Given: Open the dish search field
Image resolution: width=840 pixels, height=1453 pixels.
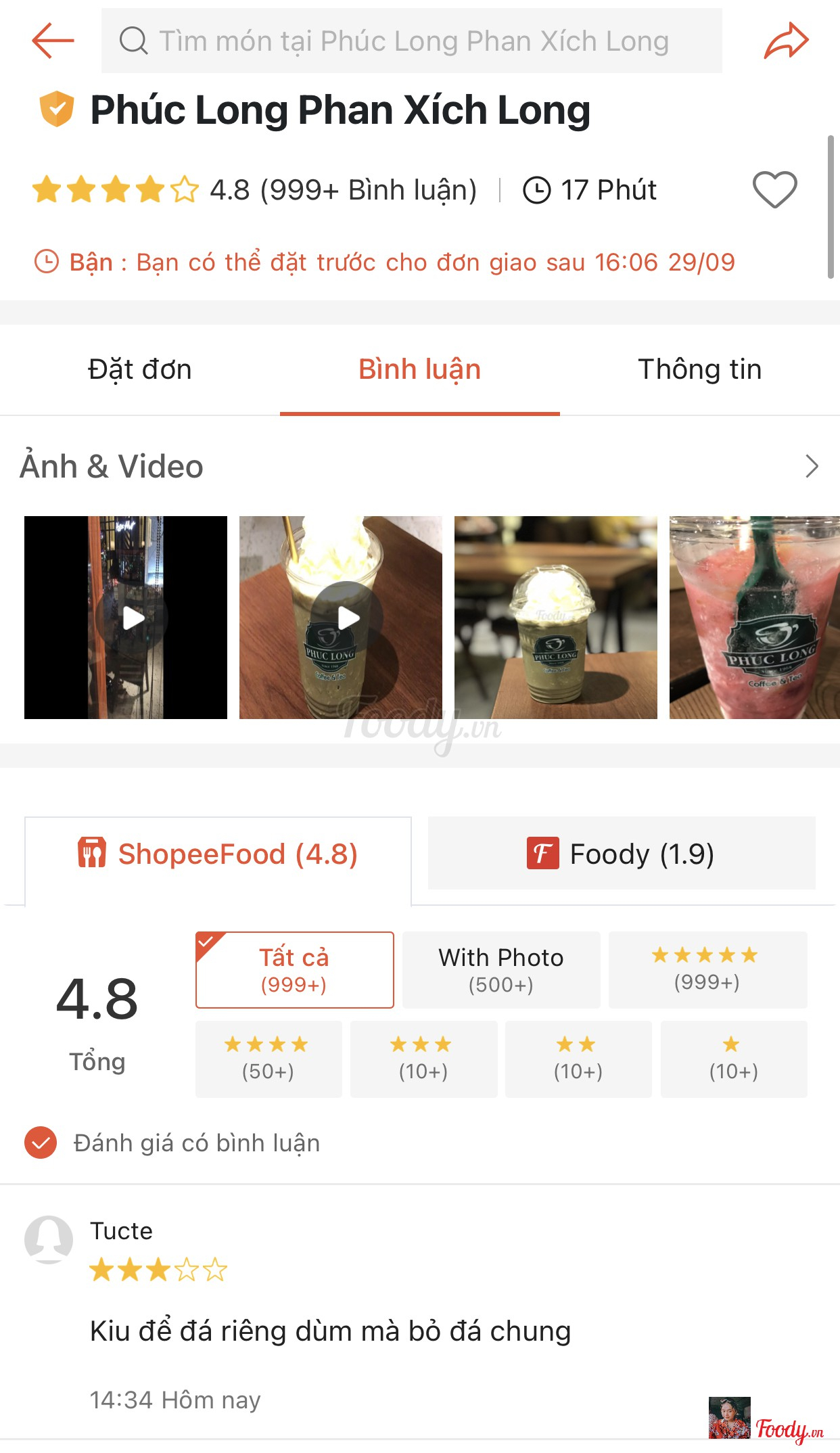Looking at the screenshot, I should 411,41.
